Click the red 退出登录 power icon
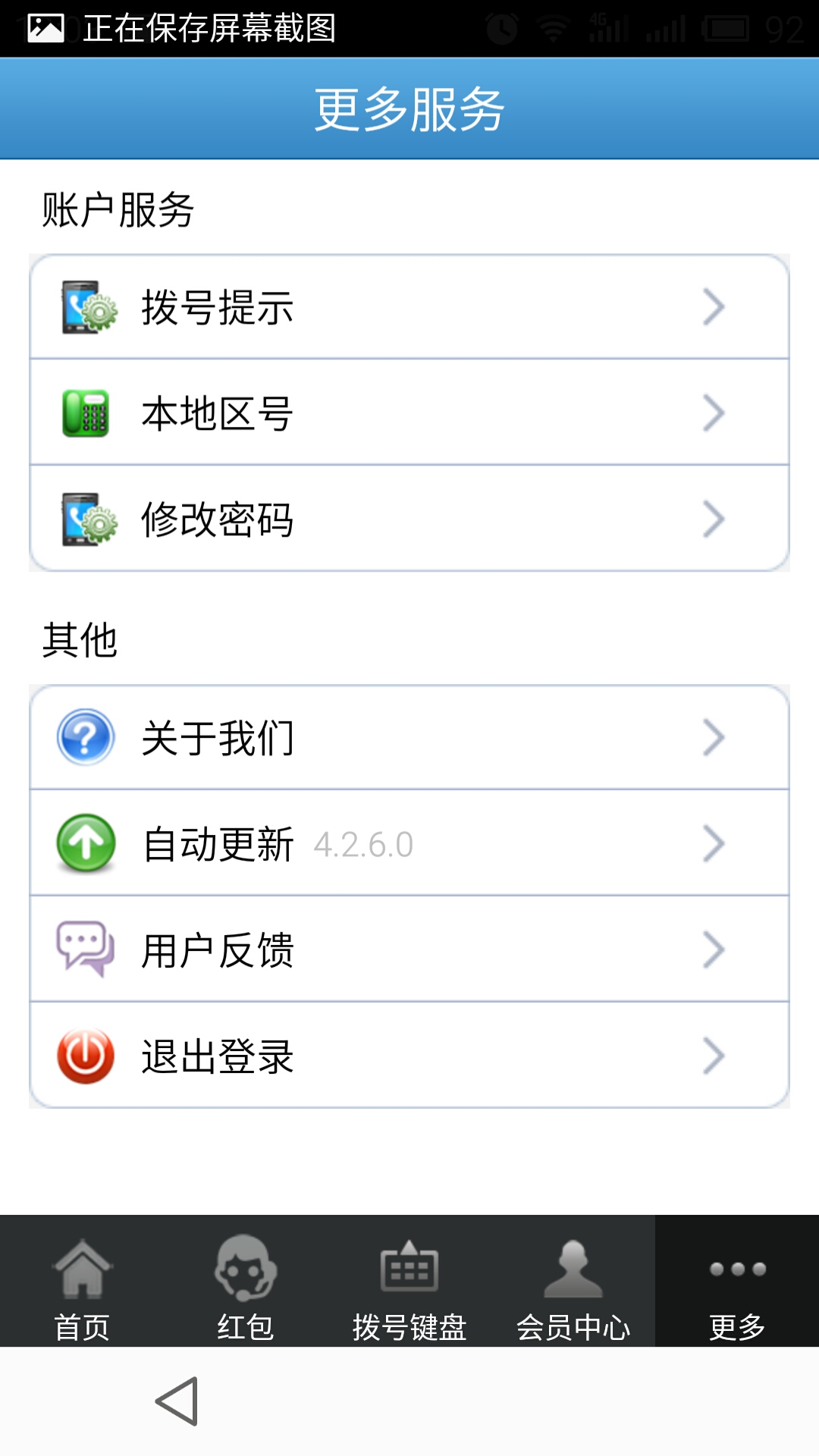The height and width of the screenshot is (1456, 819). click(84, 1054)
